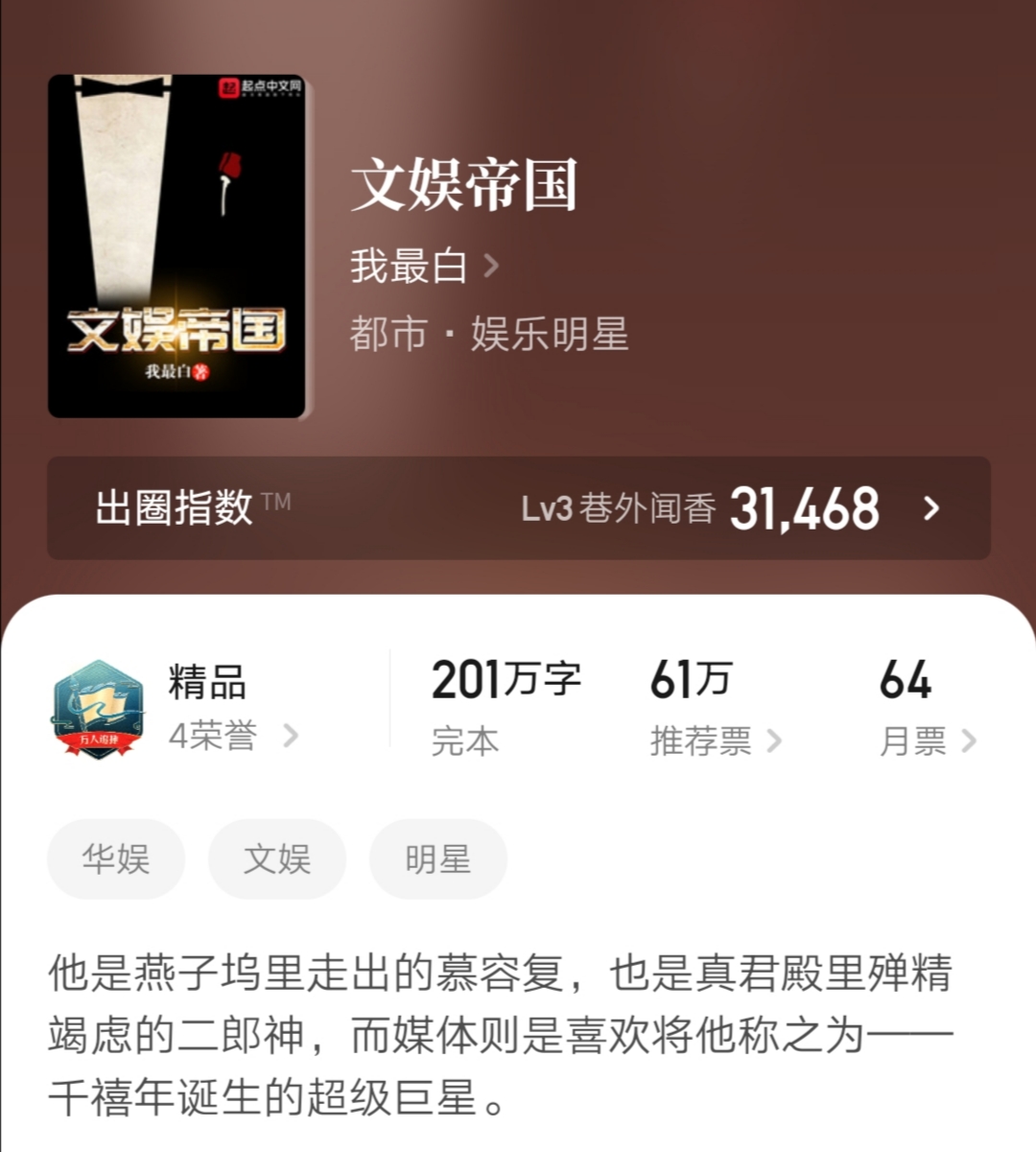Screen dimensions: 1036x1152
Task: Expand 出圈指数 details via its arrow
Action: (x=928, y=509)
